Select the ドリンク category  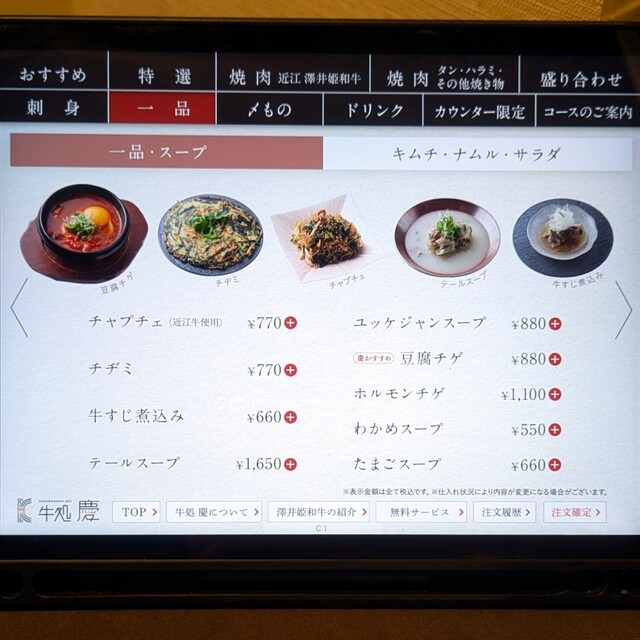(x=374, y=110)
